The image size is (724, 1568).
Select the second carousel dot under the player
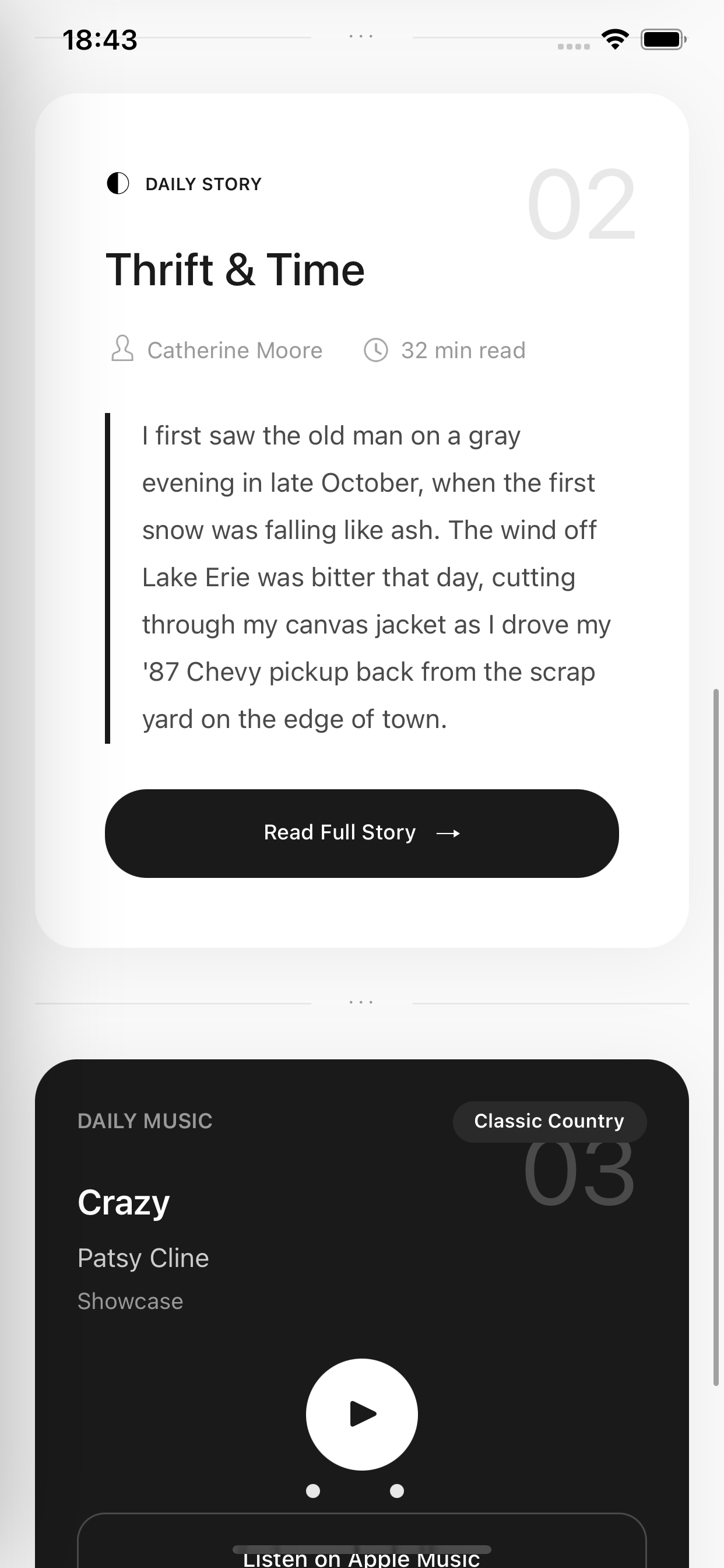pyautogui.click(x=398, y=1492)
